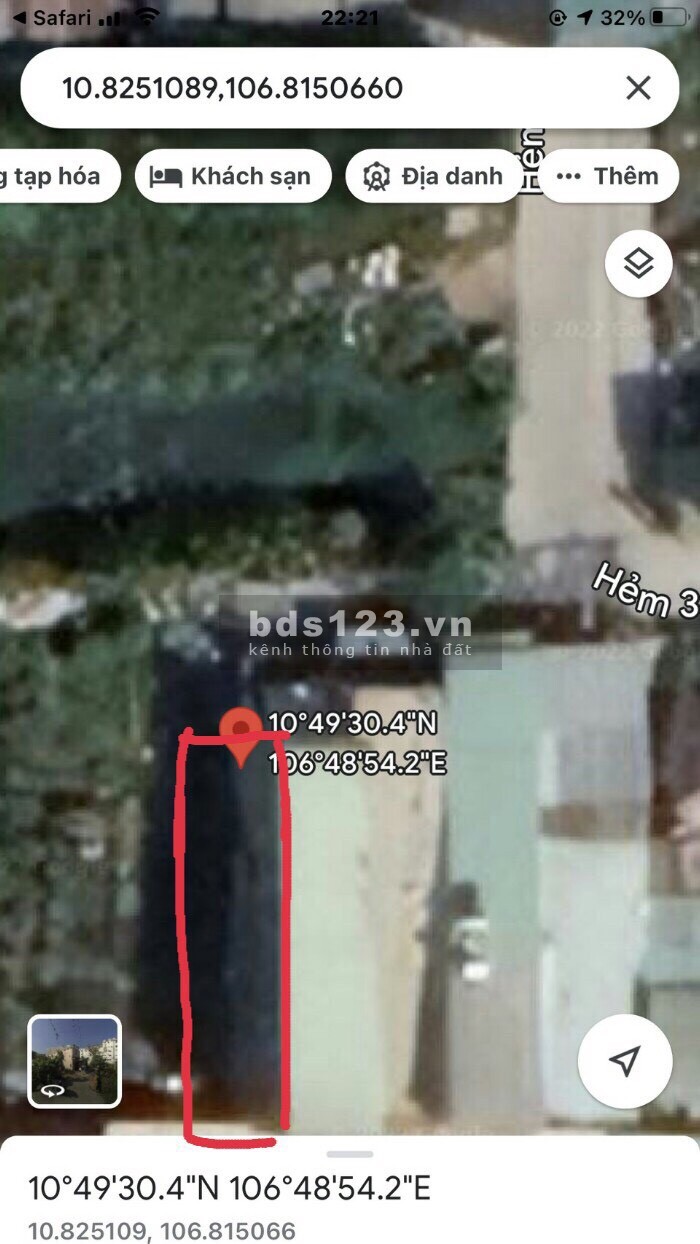Open the Street View thumbnail

coord(75,1061)
